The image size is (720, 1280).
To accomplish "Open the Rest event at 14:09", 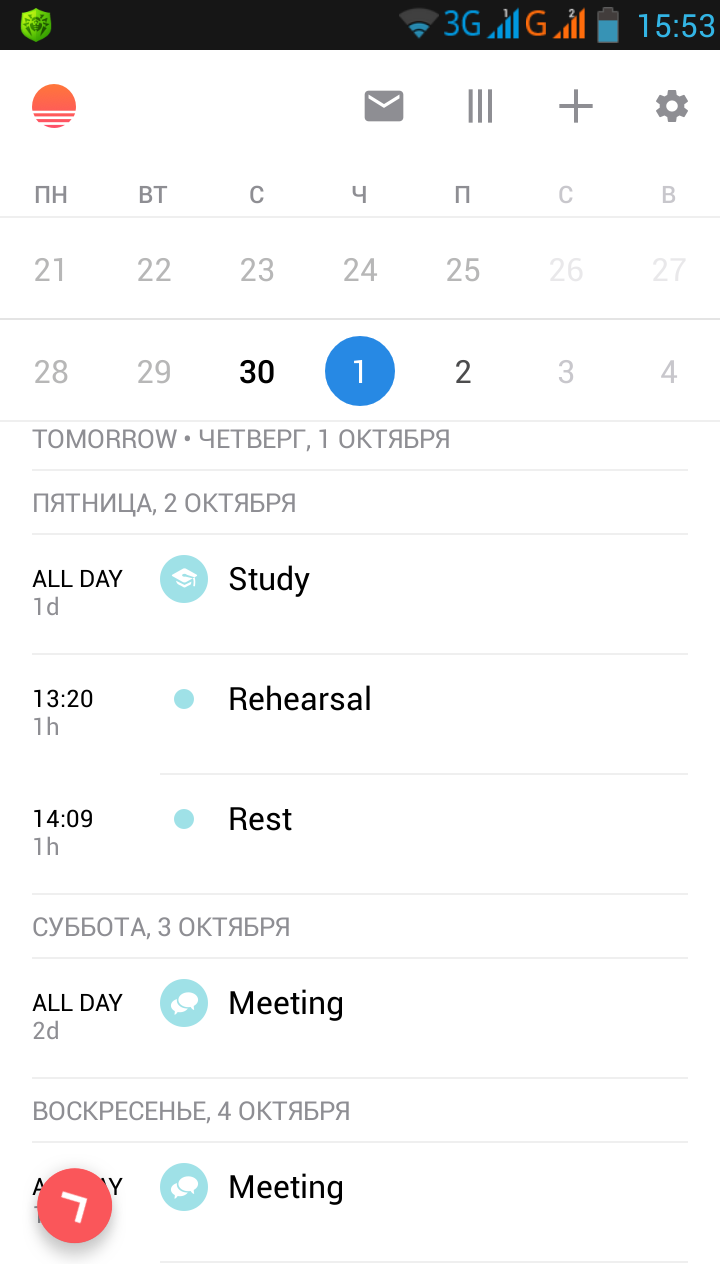I will point(360,834).
